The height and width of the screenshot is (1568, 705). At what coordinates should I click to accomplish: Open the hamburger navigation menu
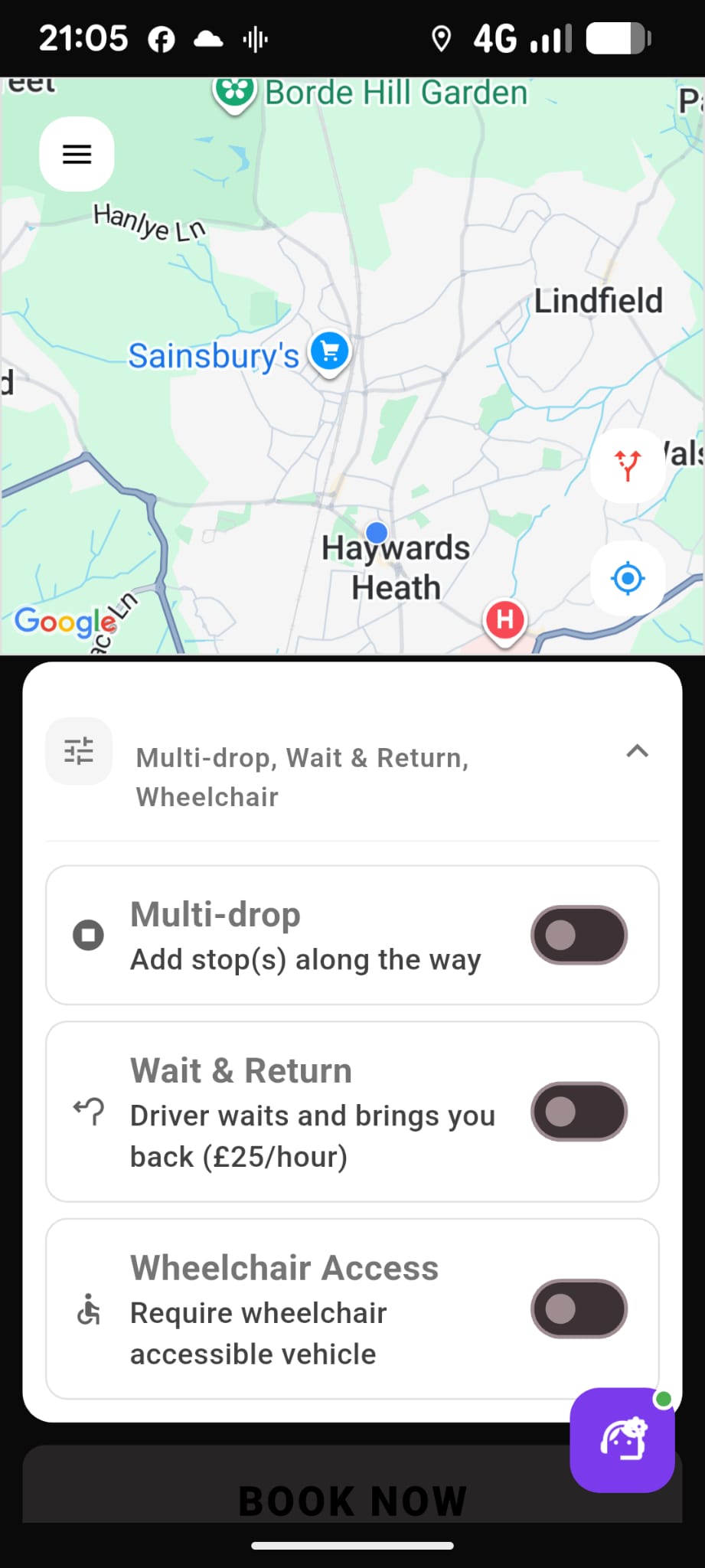[x=75, y=154]
